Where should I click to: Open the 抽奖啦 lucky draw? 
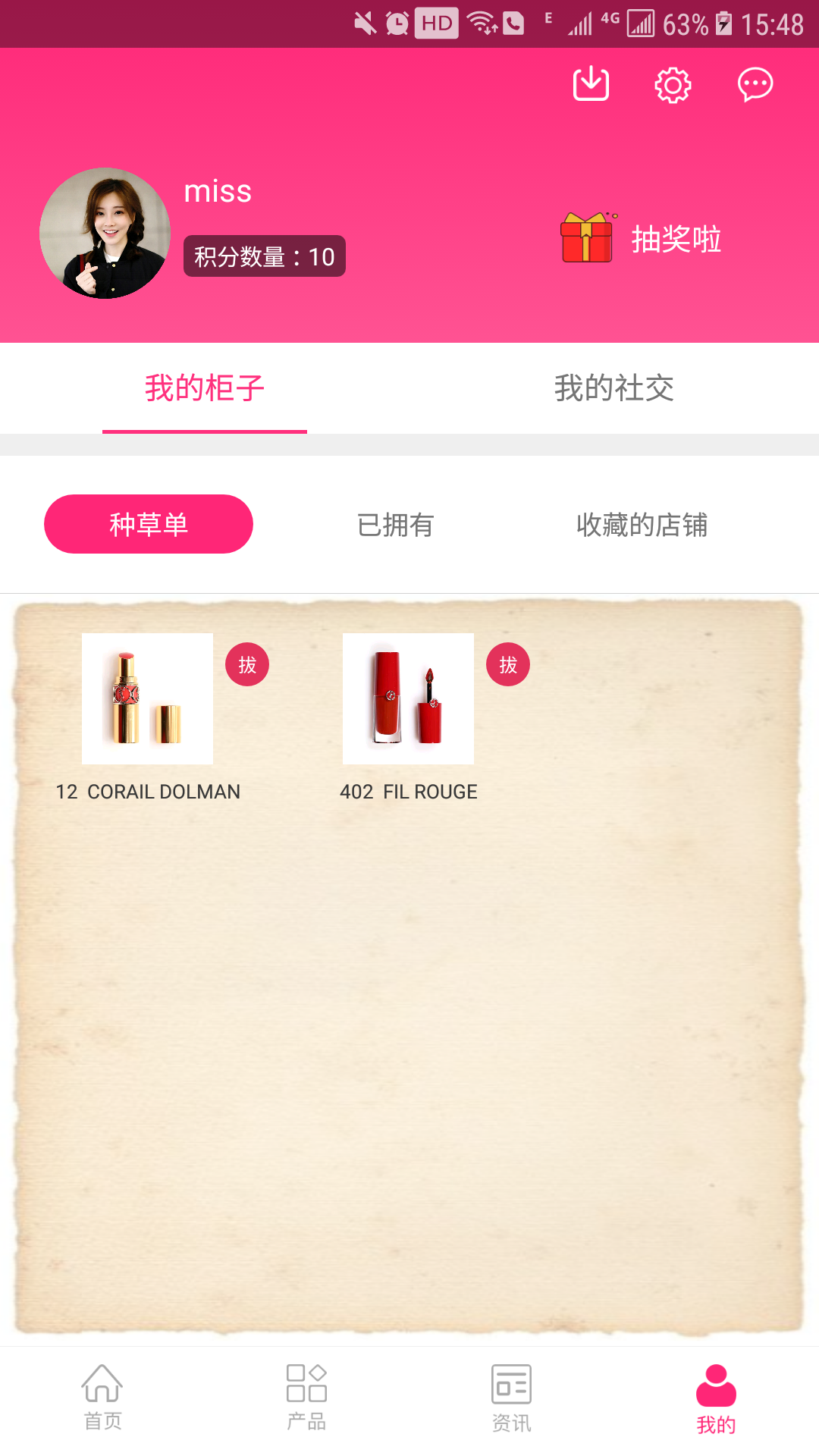click(642, 239)
